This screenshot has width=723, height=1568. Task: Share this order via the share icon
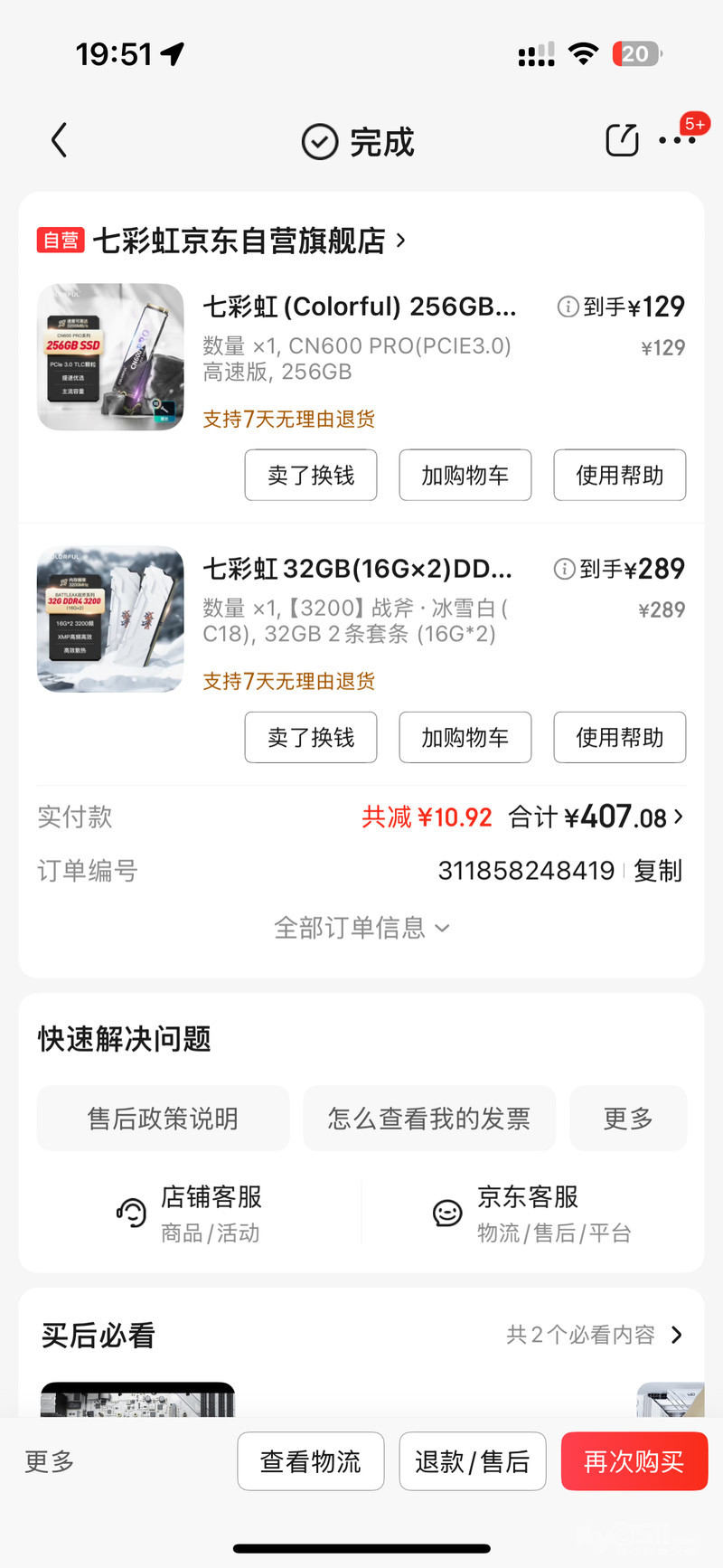pyautogui.click(x=622, y=140)
